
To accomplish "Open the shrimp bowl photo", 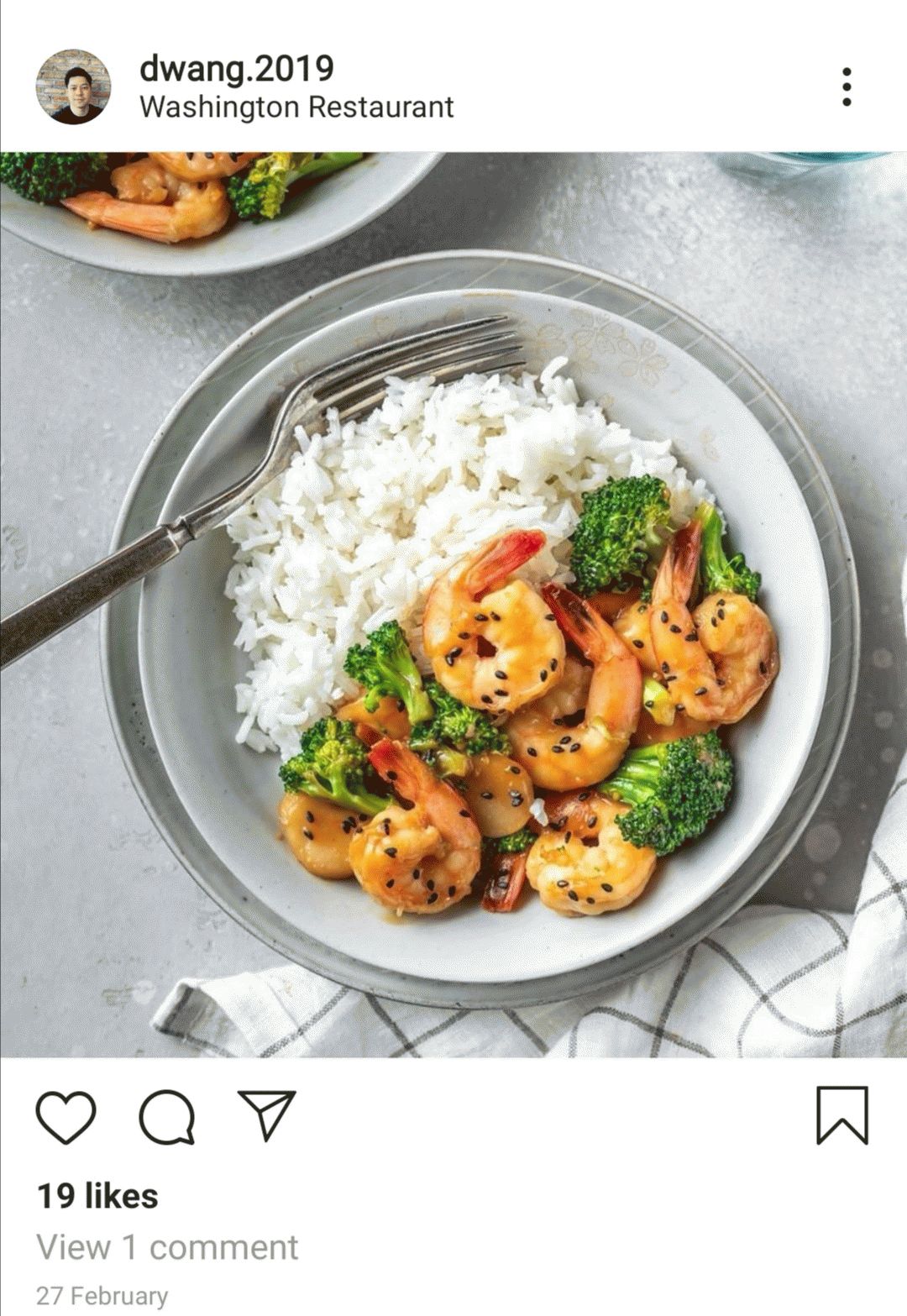I will point(453,604).
